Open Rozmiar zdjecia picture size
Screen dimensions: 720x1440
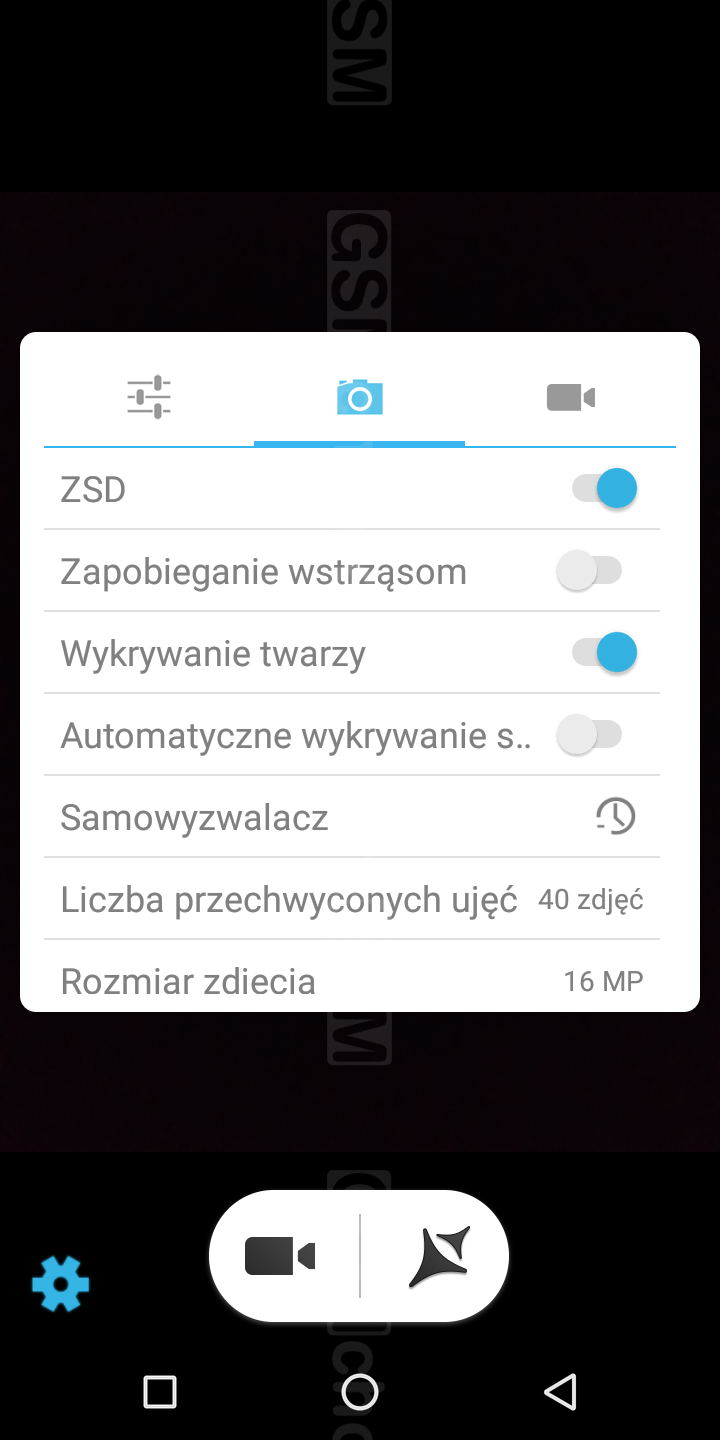[350, 981]
